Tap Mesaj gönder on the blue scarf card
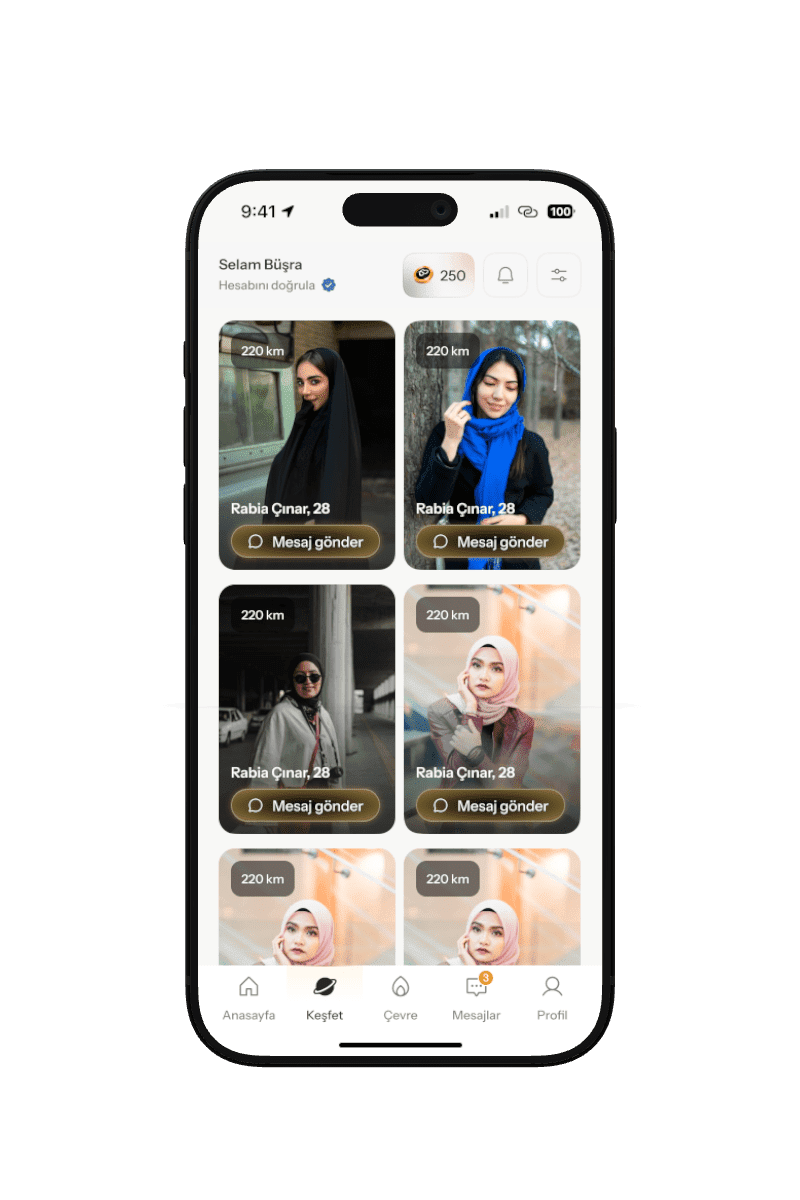 click(491, 541)
